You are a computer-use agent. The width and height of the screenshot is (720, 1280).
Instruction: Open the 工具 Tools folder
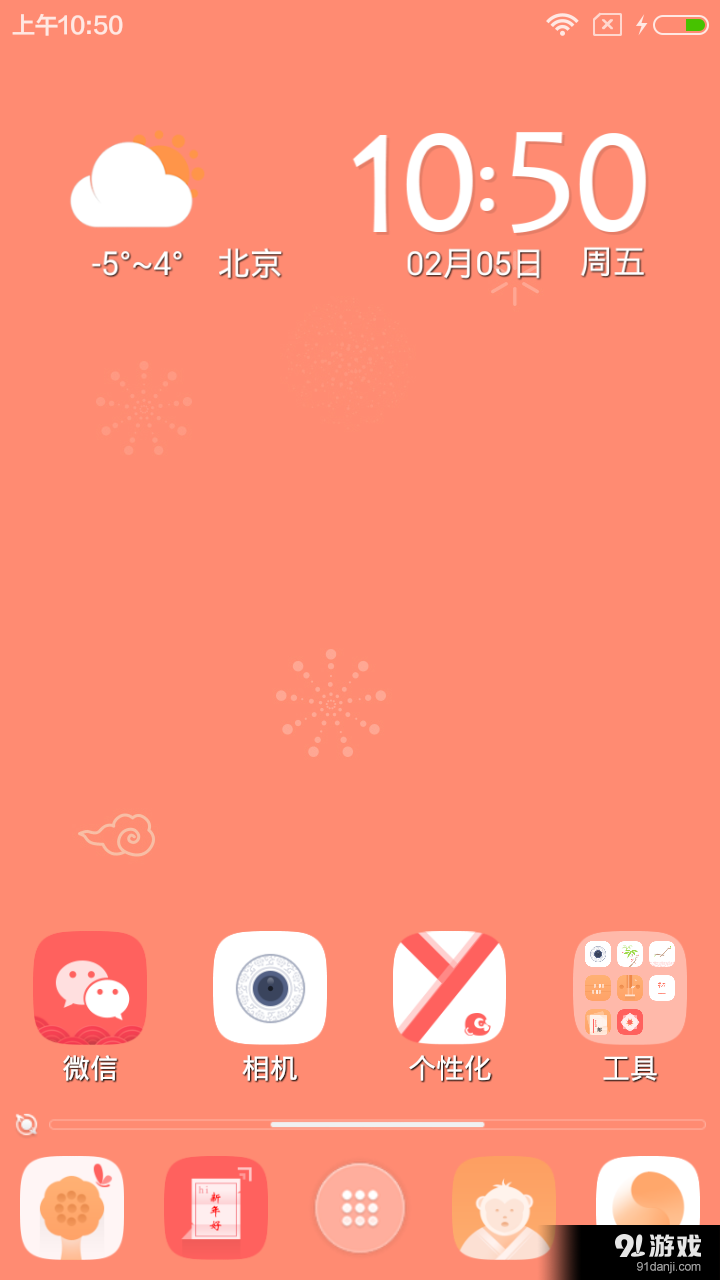tap(629, 988)
